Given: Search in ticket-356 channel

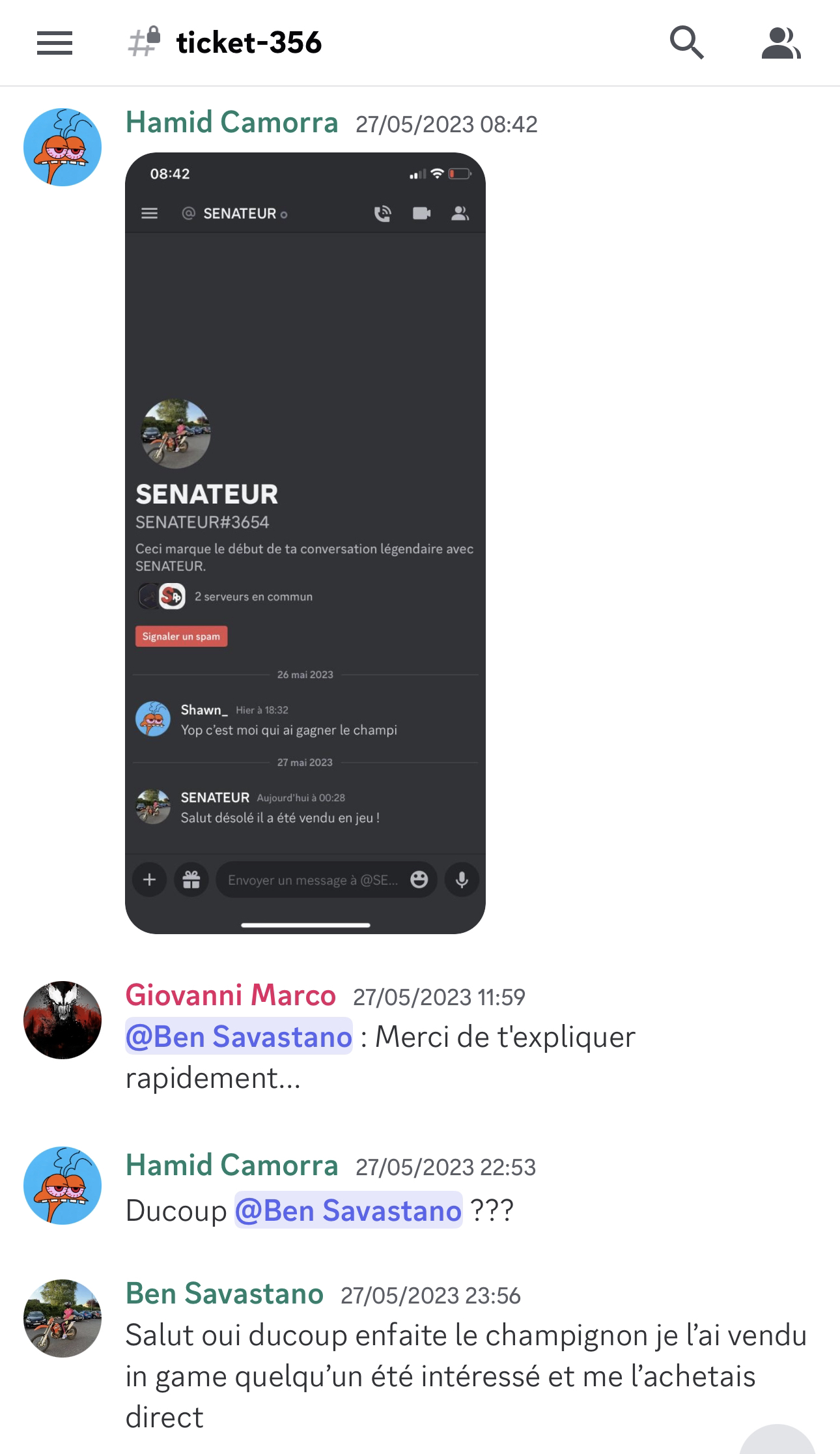Looking at the screenshot, I should click(x=686, y=43).
